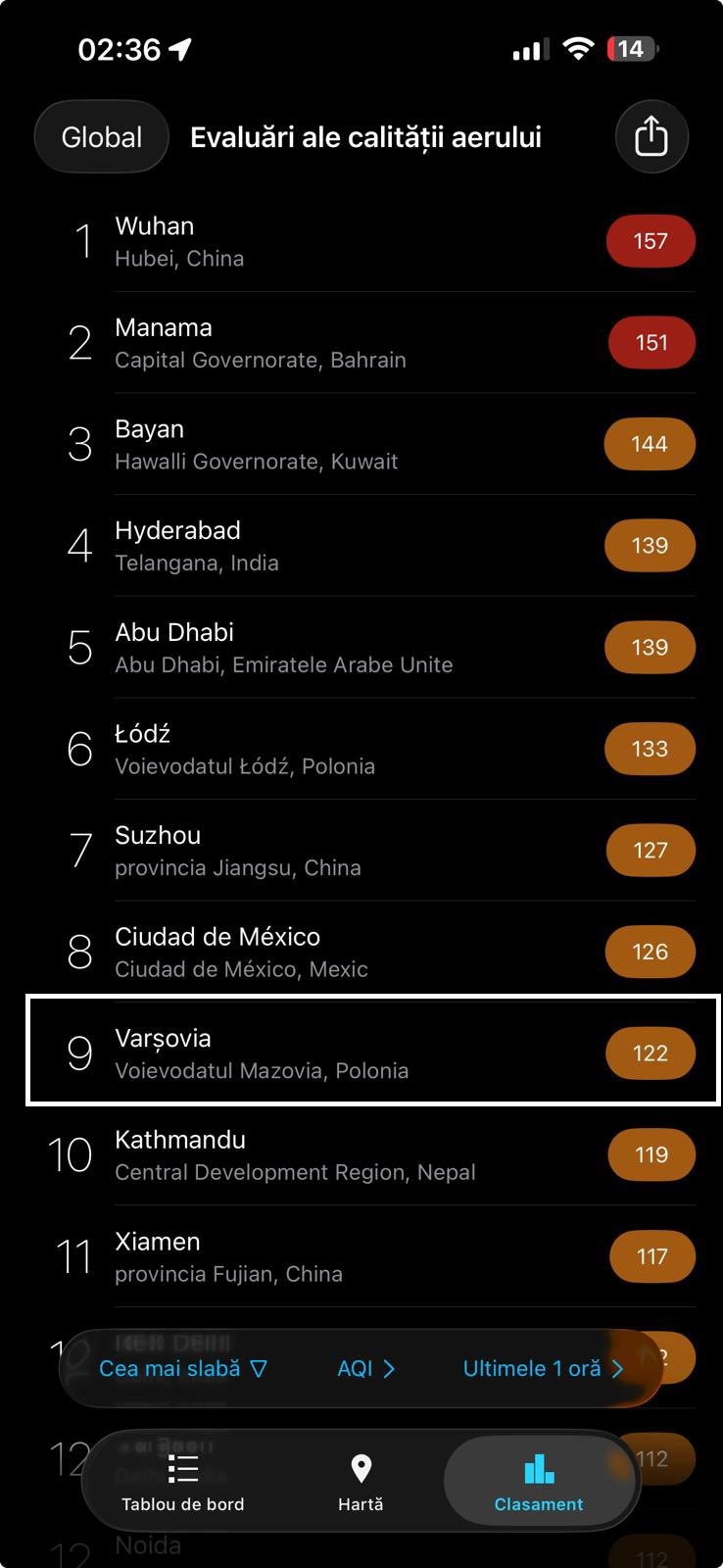Viewport: 723px width, 1568px height.
Task: View the Xiamen ranking entry
Action: point(372,1256)
